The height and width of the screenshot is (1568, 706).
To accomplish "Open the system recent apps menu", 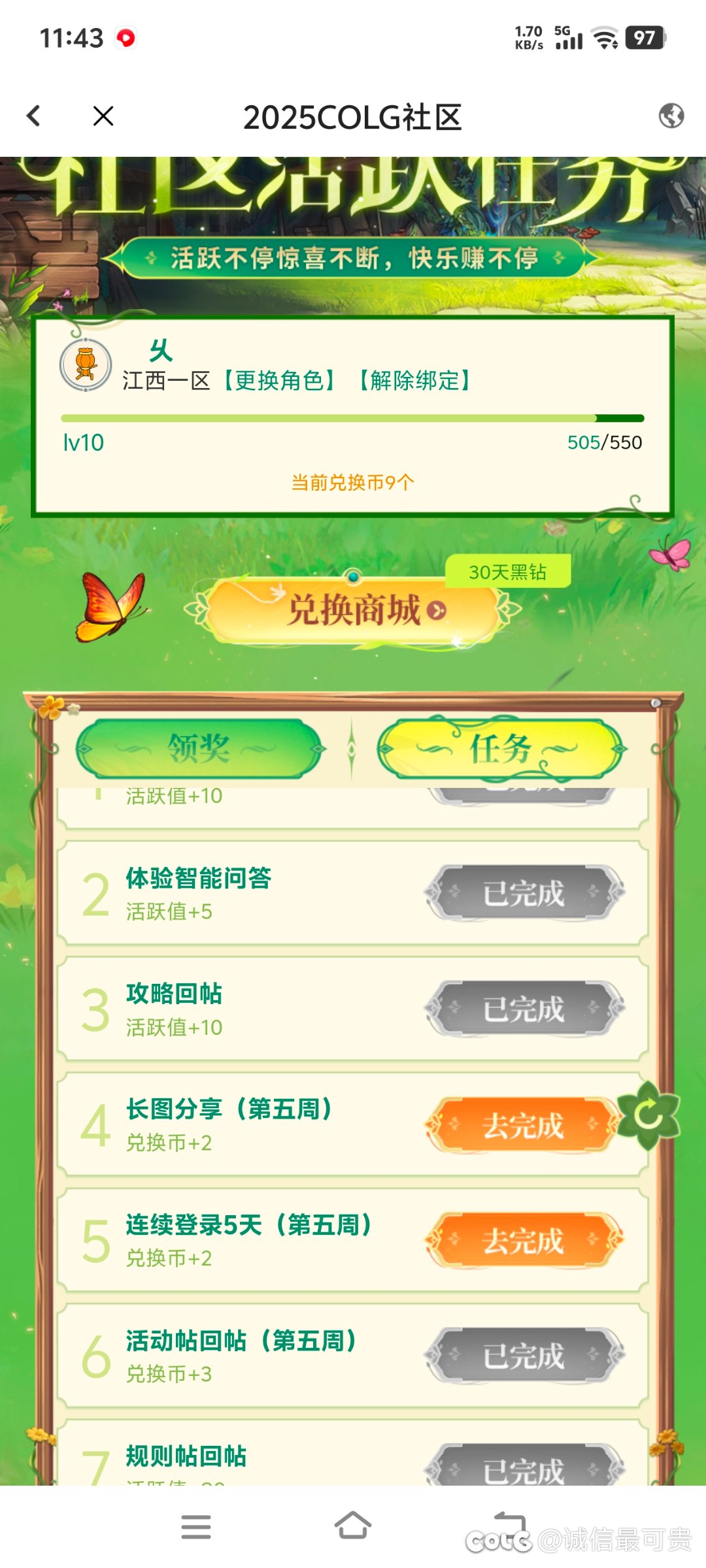I will pyautogui.click(x=196, y=1527).
